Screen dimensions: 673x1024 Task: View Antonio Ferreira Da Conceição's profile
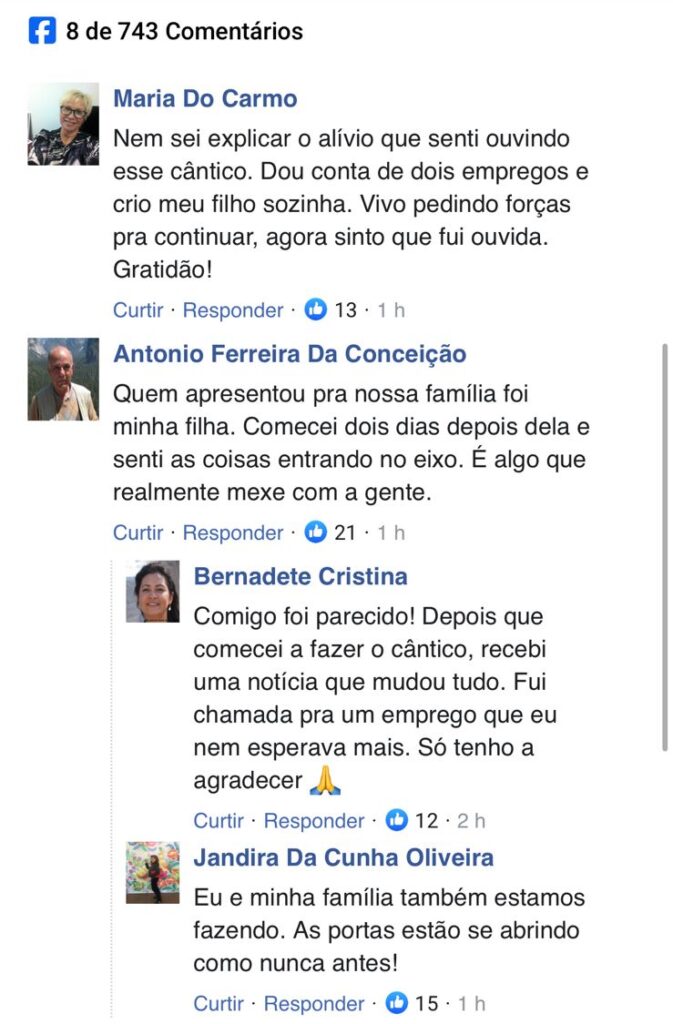[x=289, y=354]
